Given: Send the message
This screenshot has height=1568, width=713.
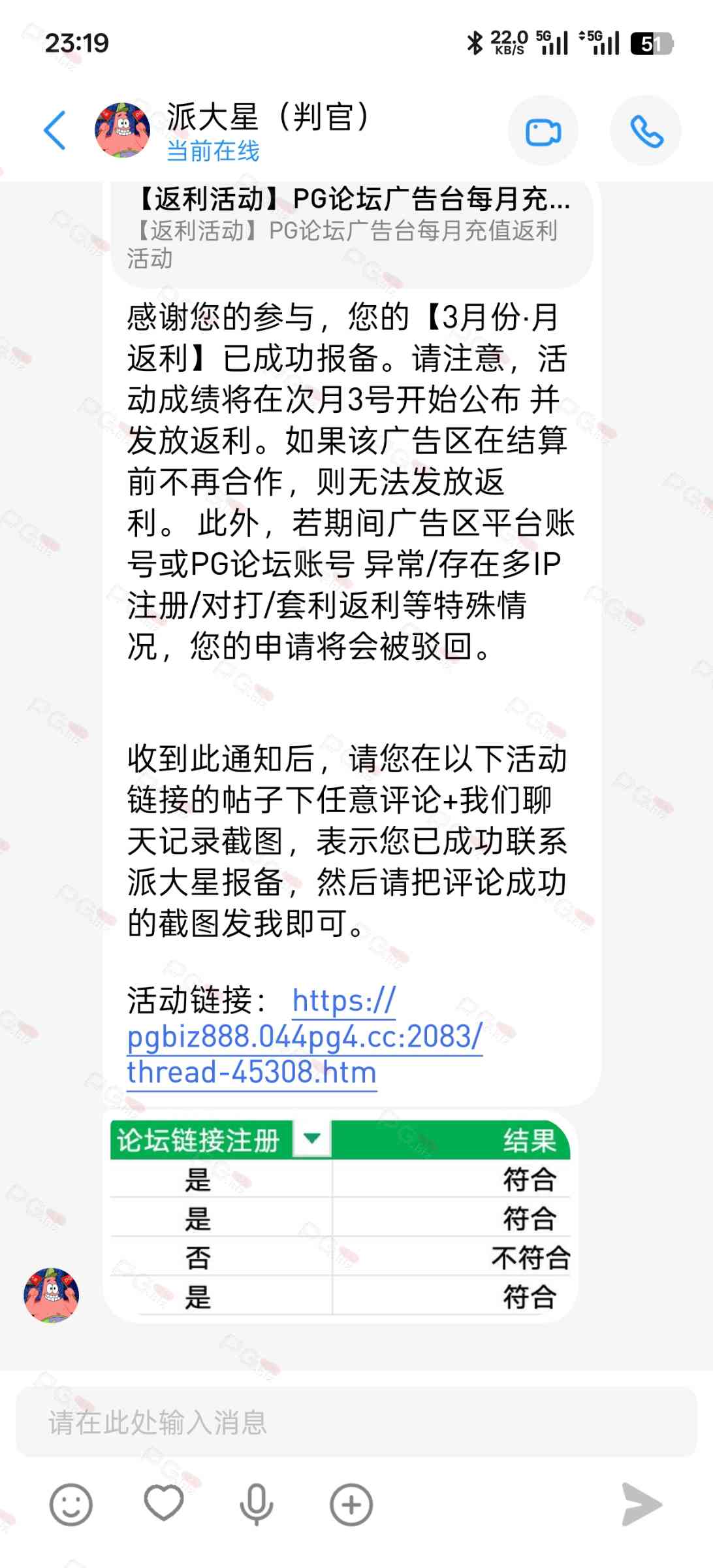Looking at the screenshot, I should [641, 1505].
